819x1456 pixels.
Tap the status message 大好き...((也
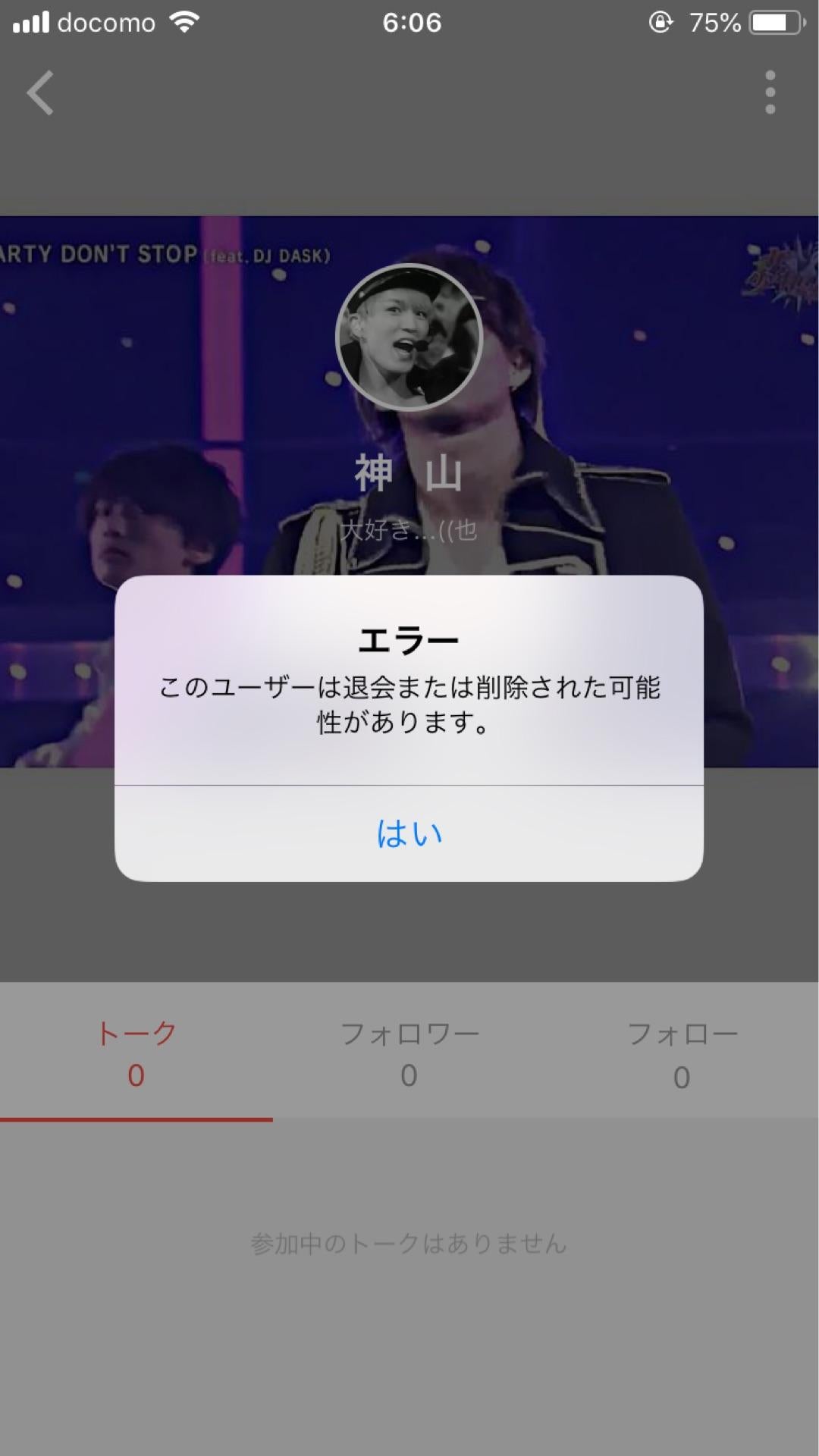409,527
